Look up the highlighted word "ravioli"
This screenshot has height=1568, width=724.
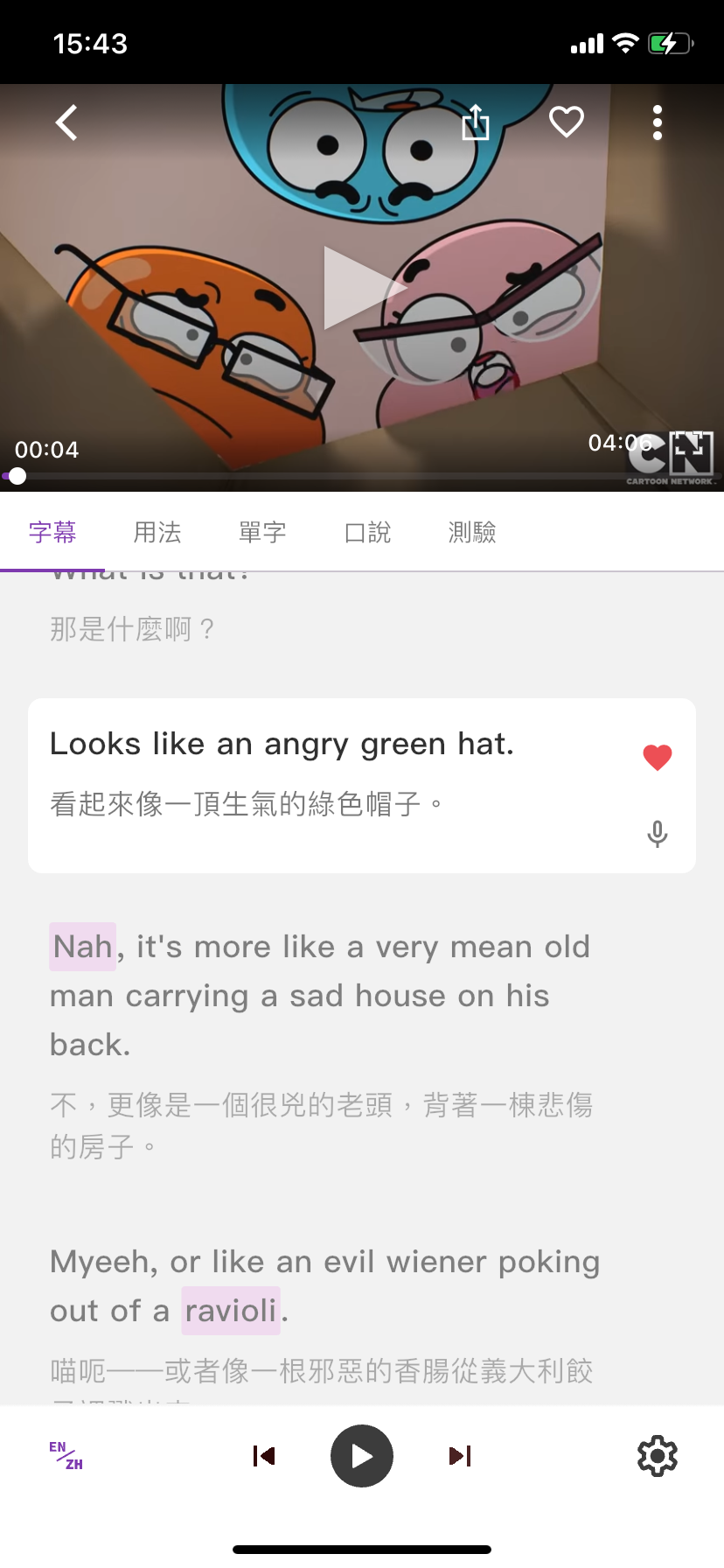coord(231,1311)
